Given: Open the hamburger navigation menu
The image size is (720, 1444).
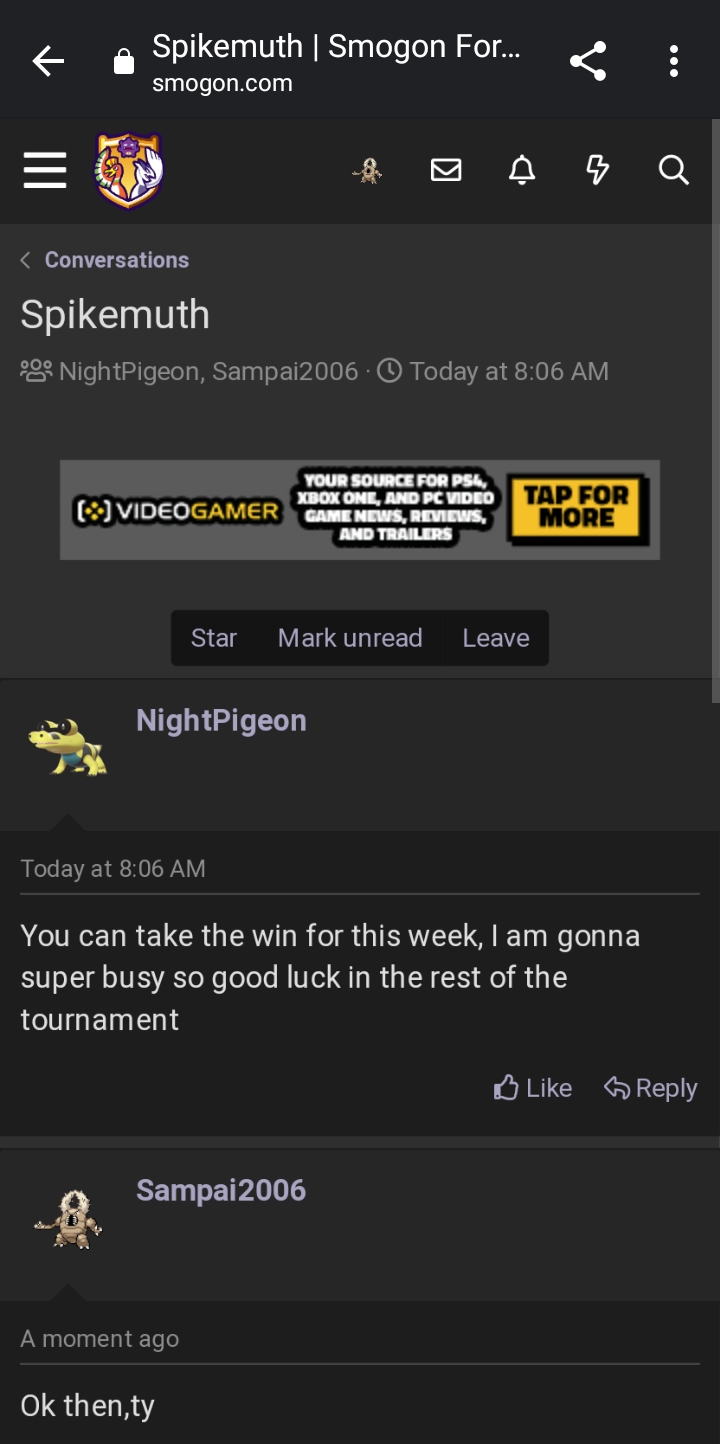Looking at the screenshot, I should [45, 170].
